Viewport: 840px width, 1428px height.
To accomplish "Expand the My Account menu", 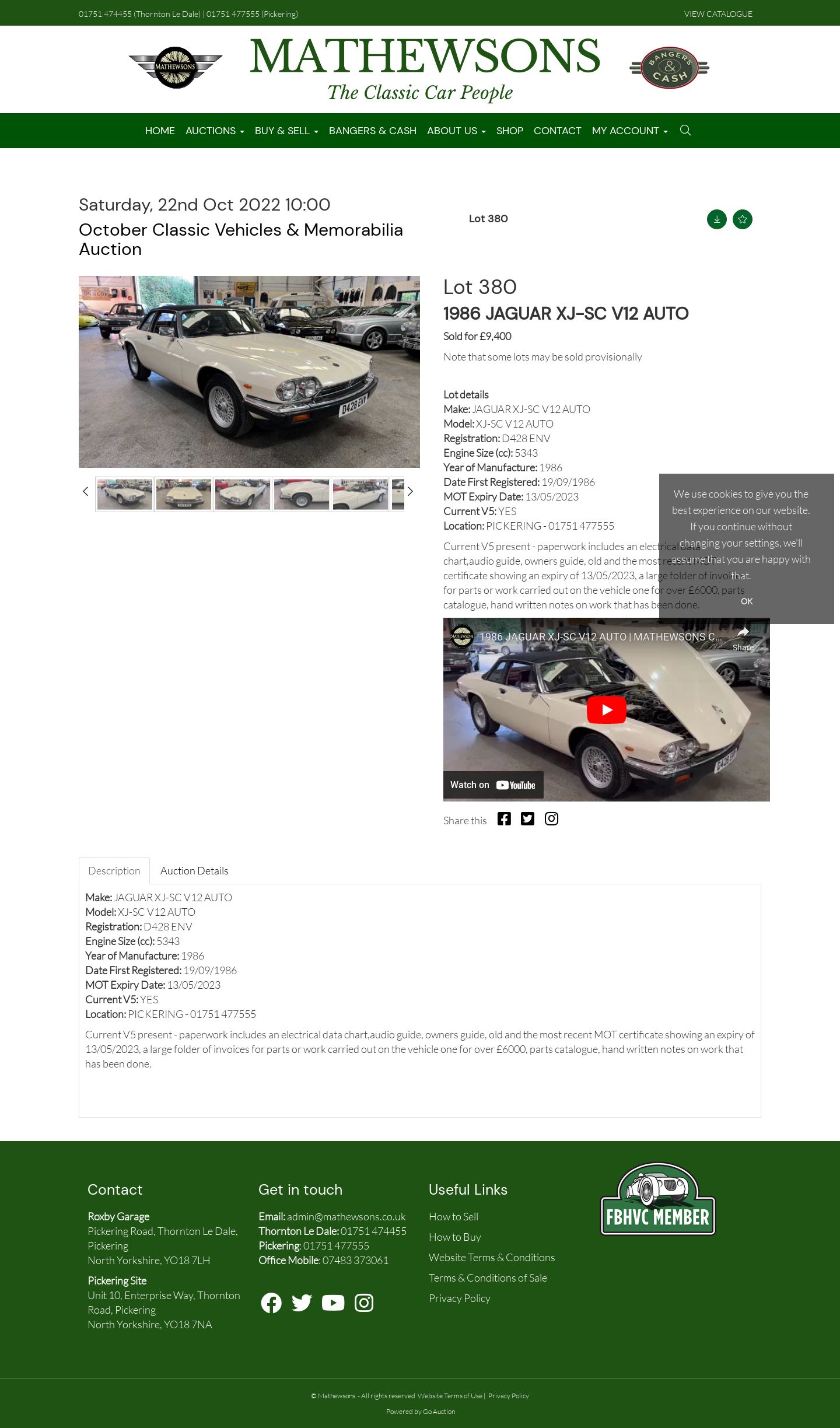I will [630, 131].
